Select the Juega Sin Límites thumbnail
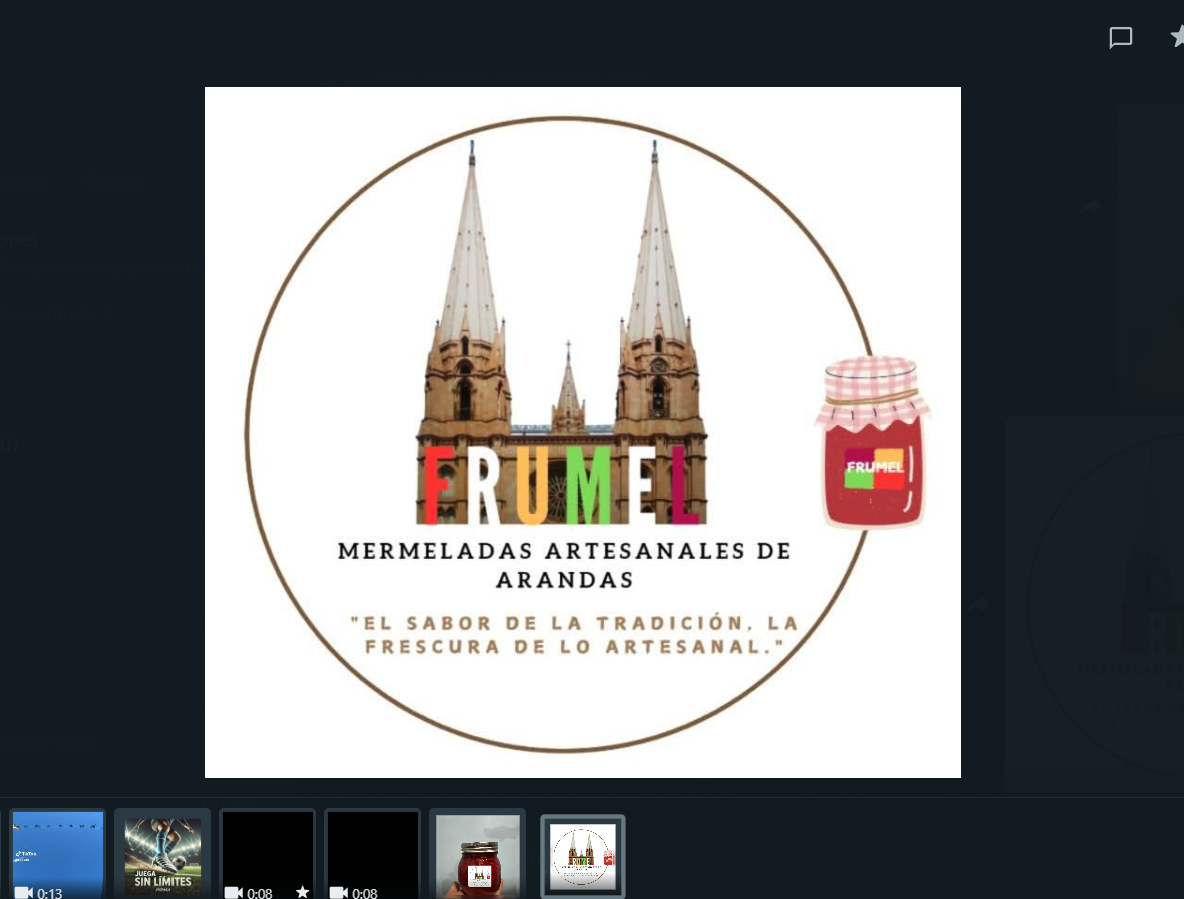Image resolution: width=1184 pixels, height=899 pixels. [162, 854]
